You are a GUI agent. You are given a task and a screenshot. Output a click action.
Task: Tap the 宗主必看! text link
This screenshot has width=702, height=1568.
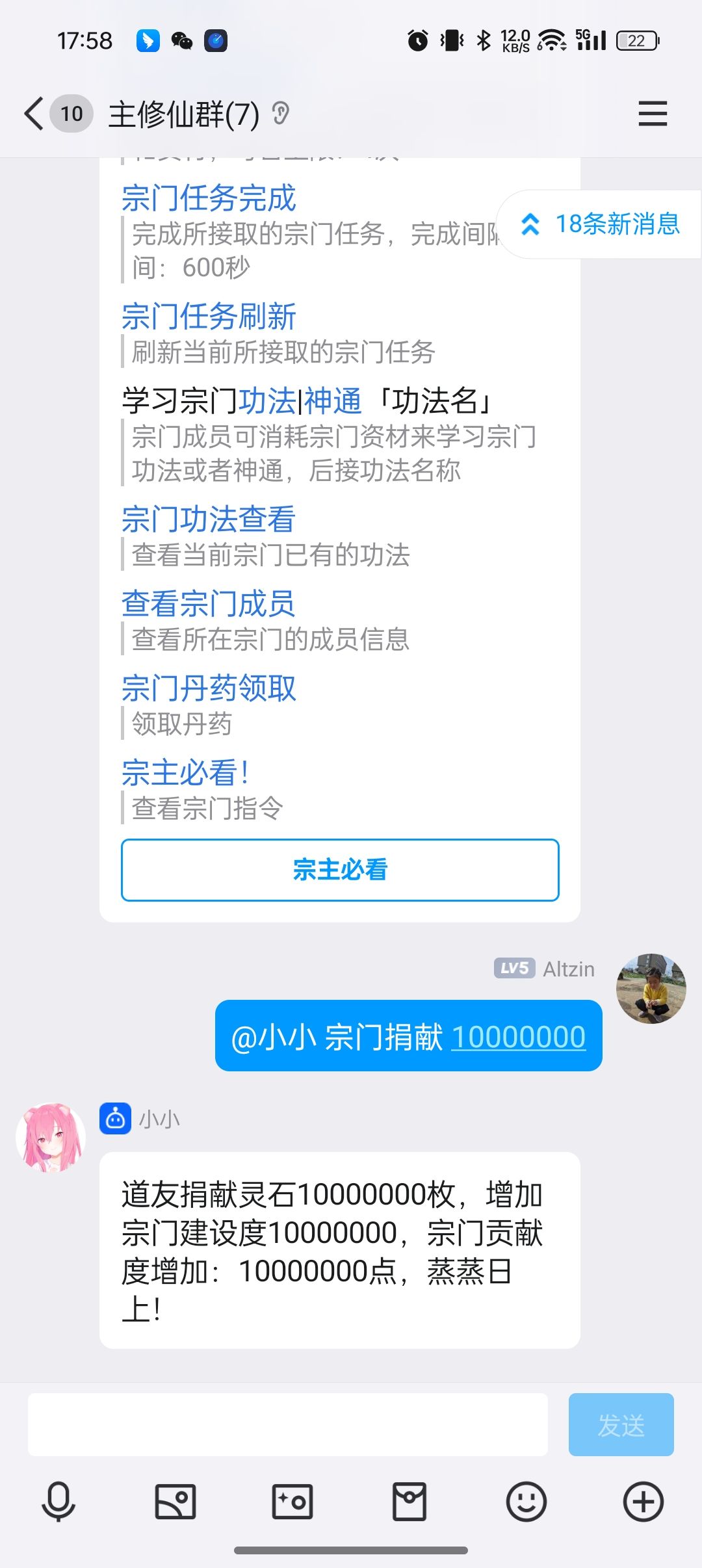pos(185,773)
